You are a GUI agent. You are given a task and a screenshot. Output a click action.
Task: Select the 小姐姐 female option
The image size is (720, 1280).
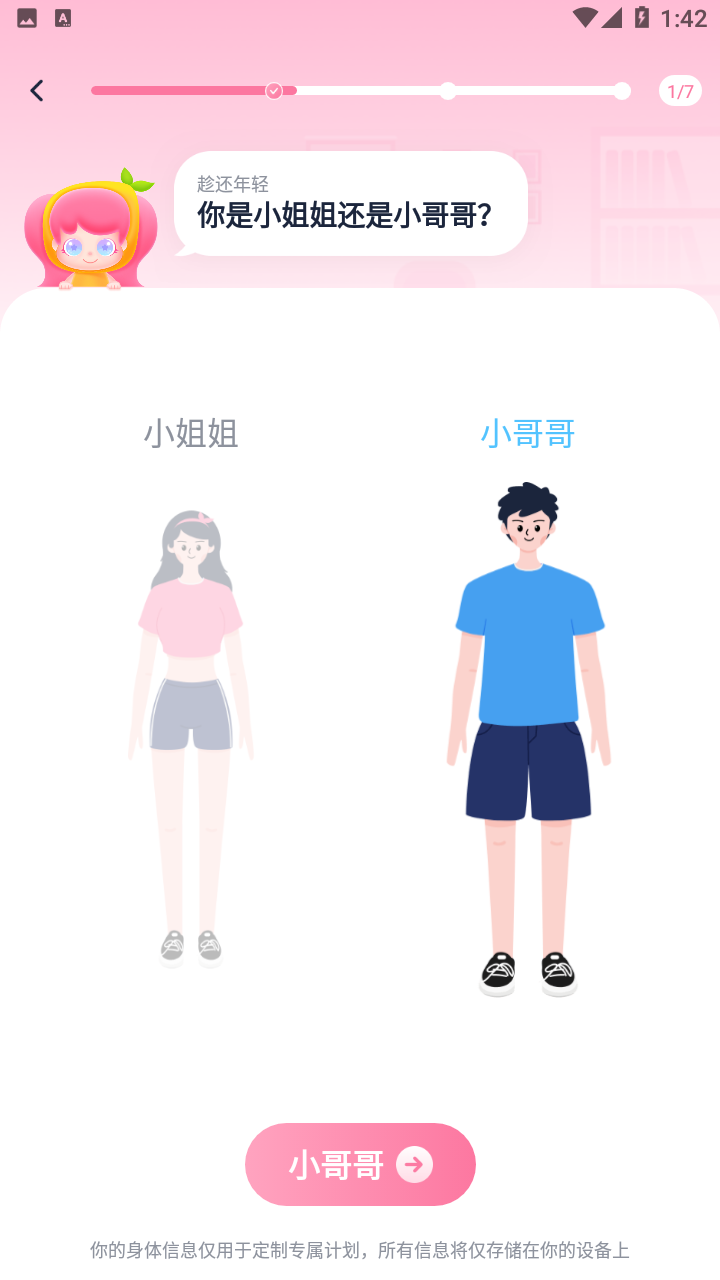[x=191, y=700]
